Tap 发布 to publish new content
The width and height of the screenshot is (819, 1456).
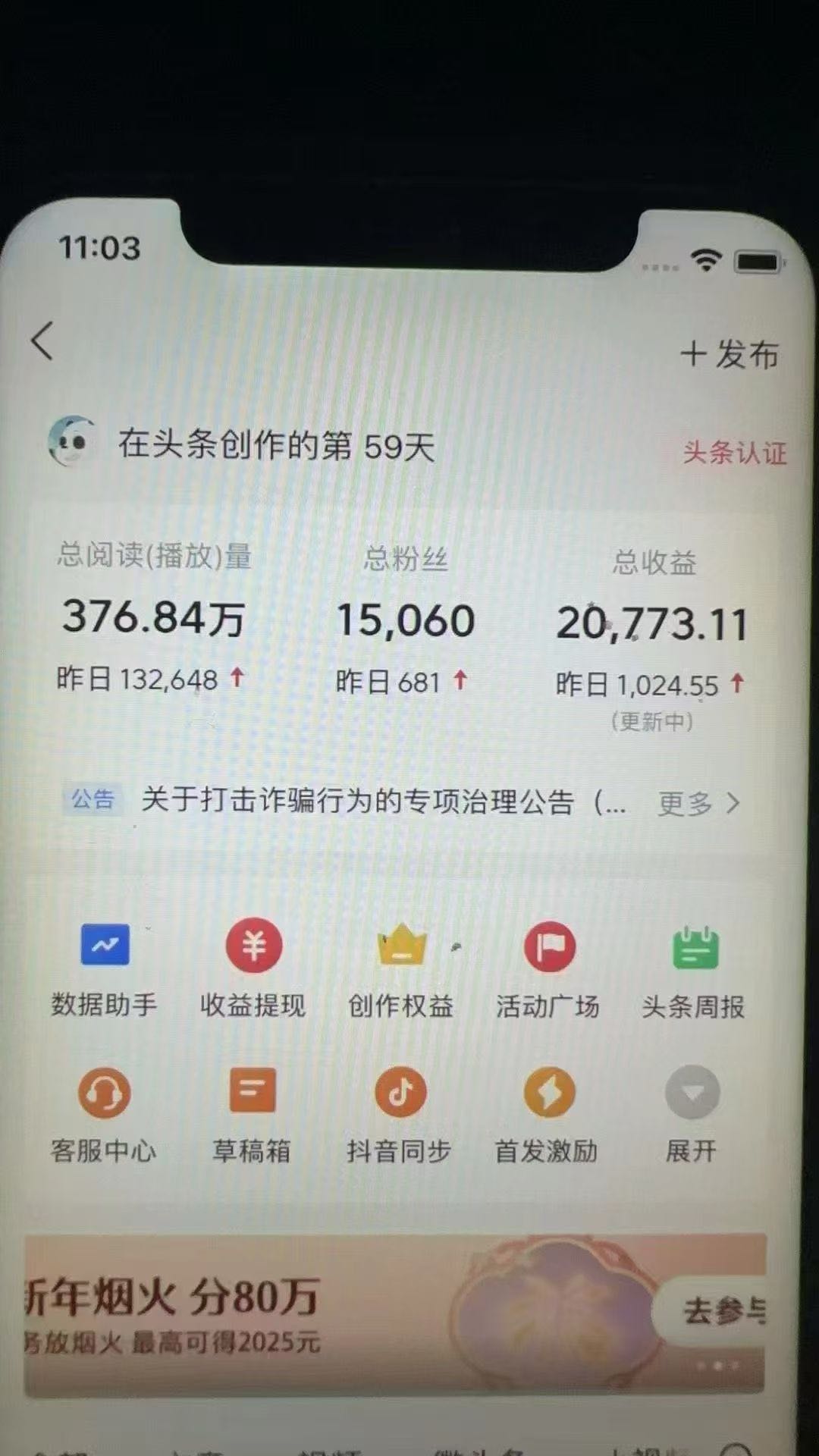(730, 353)
